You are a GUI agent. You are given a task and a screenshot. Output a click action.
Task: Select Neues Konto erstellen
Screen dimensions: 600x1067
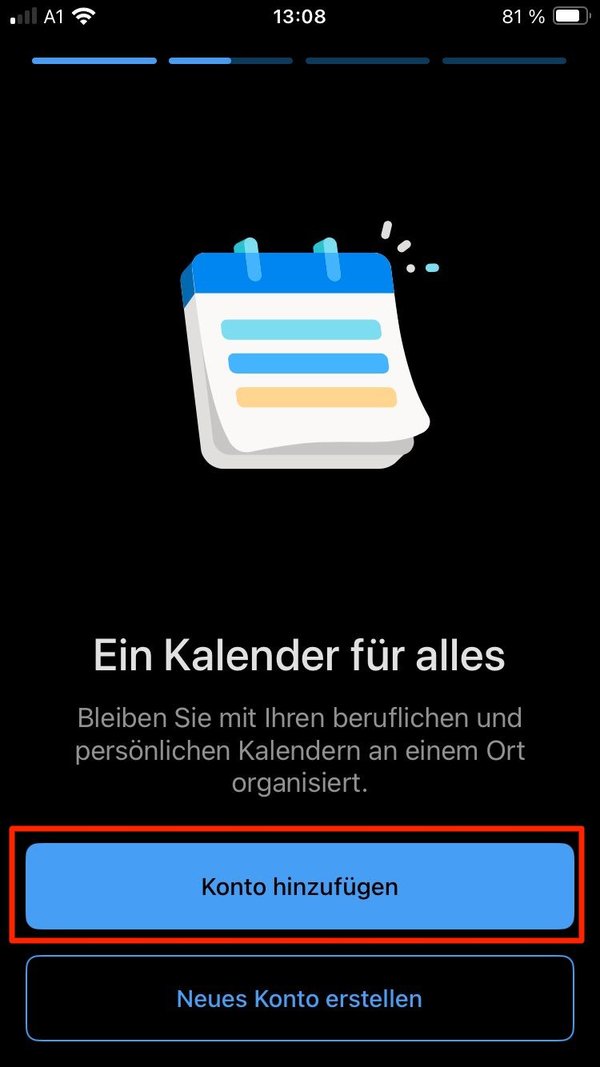coord(299,998)
